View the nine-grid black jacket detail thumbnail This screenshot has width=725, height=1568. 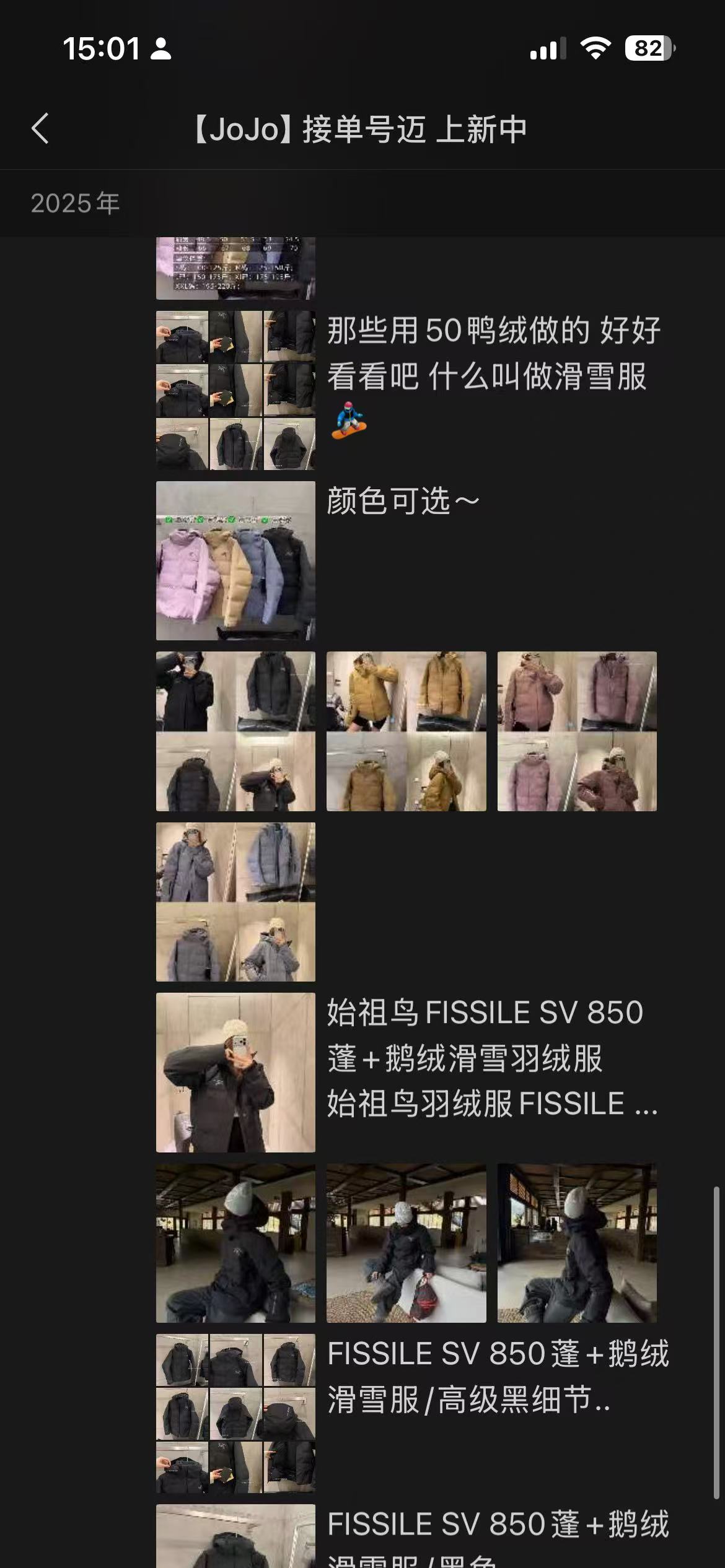click(x=235, y=1413)
